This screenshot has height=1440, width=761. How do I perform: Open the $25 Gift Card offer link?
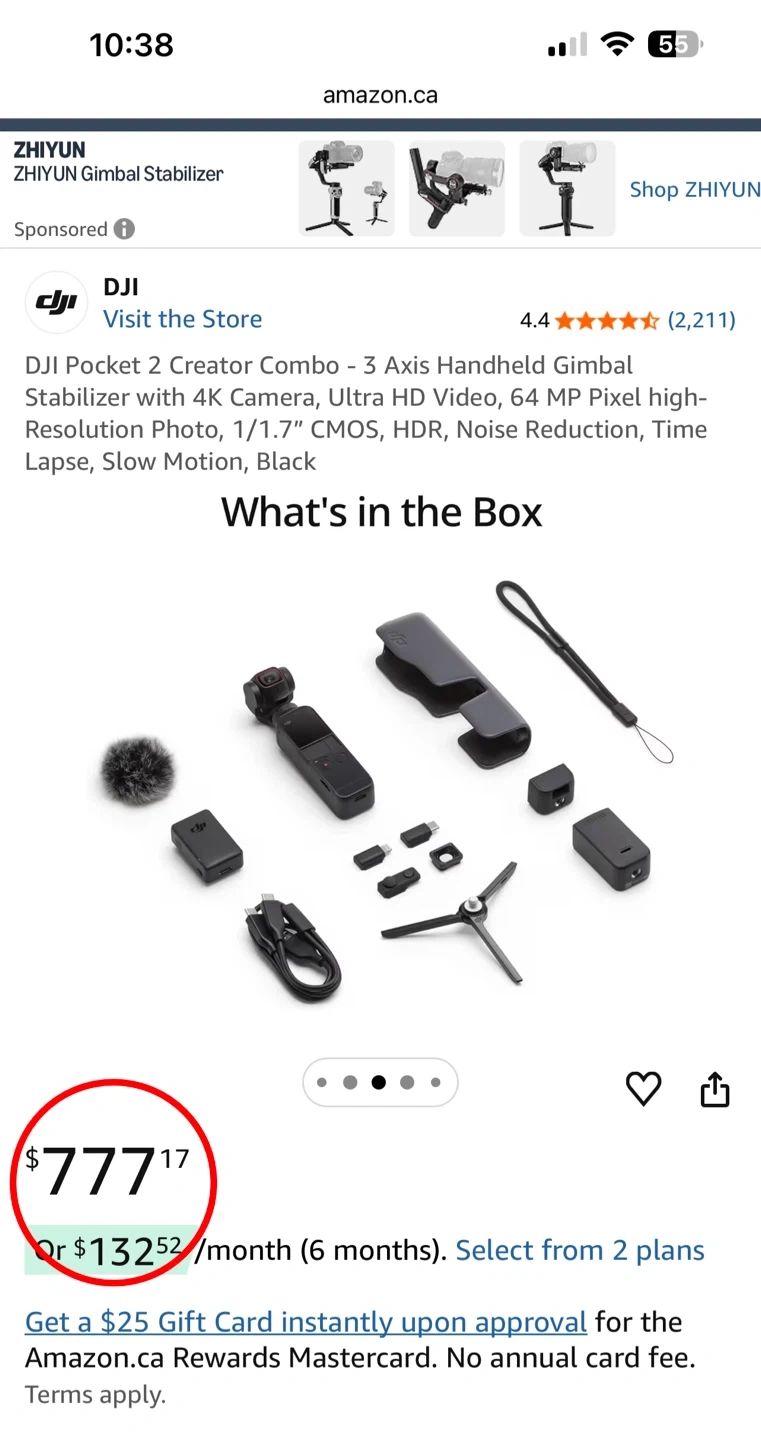point(305,1322)
